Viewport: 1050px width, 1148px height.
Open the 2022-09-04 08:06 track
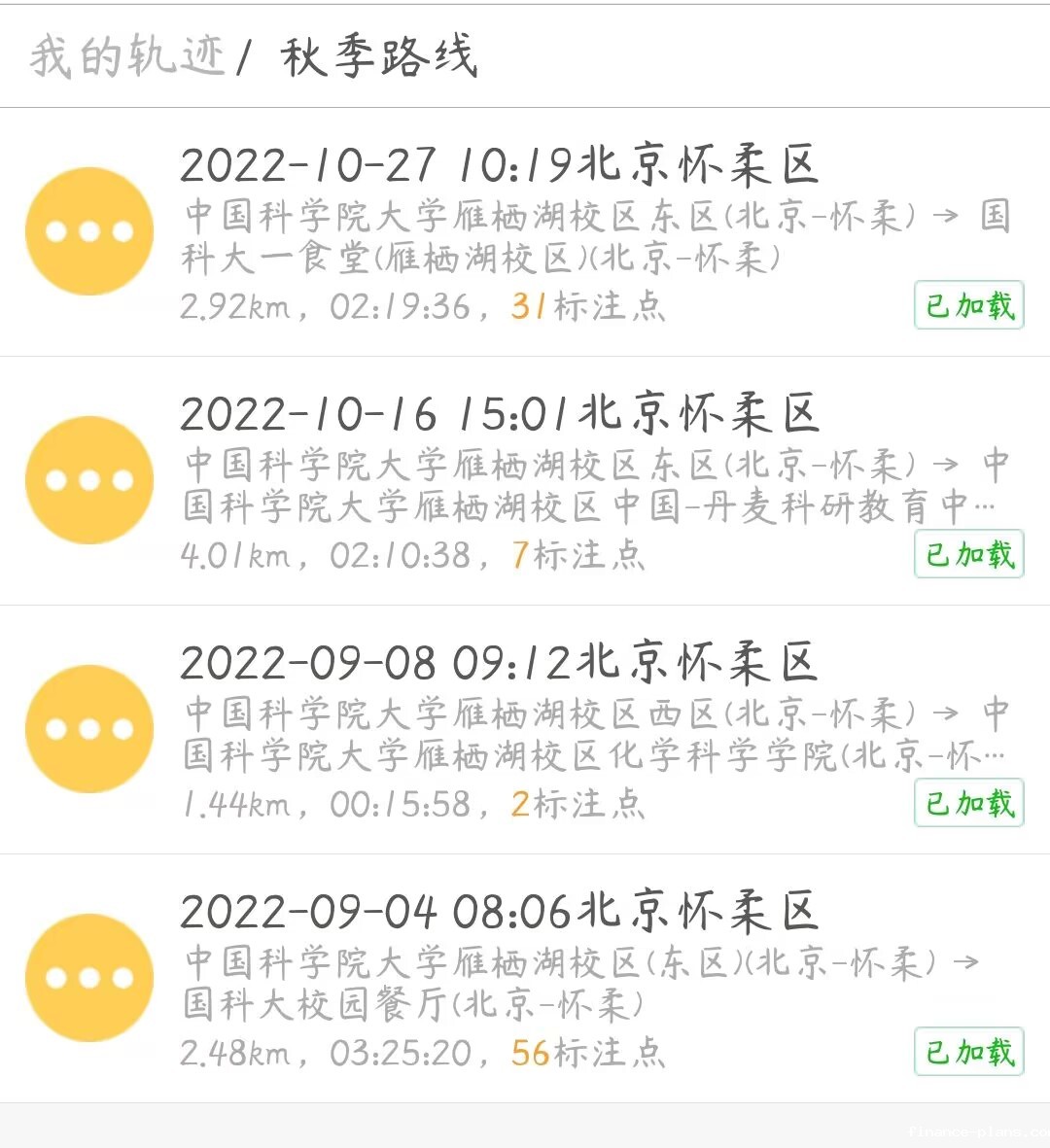coord(499,912)
